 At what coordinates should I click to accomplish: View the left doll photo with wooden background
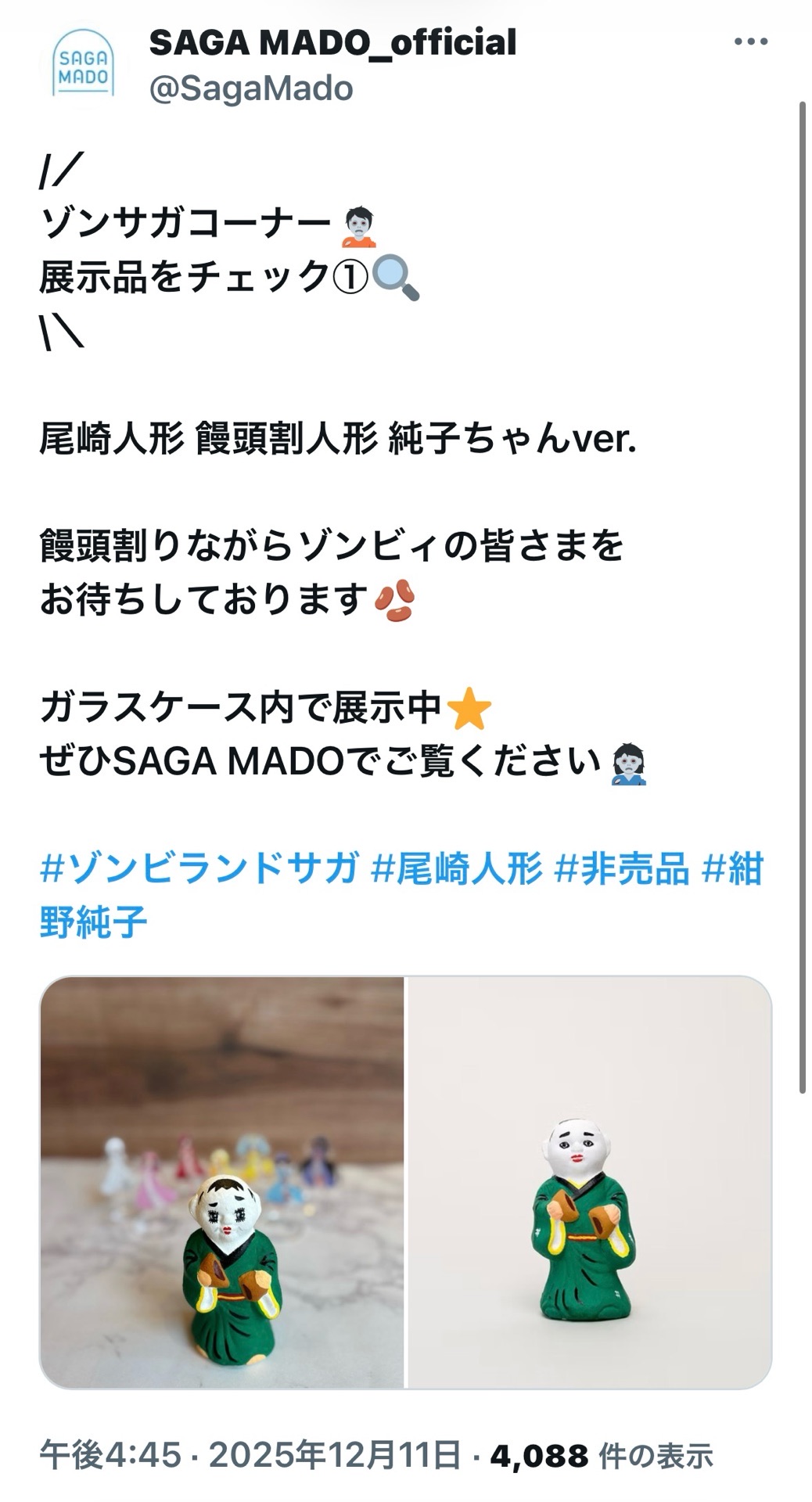(222, 1182)
